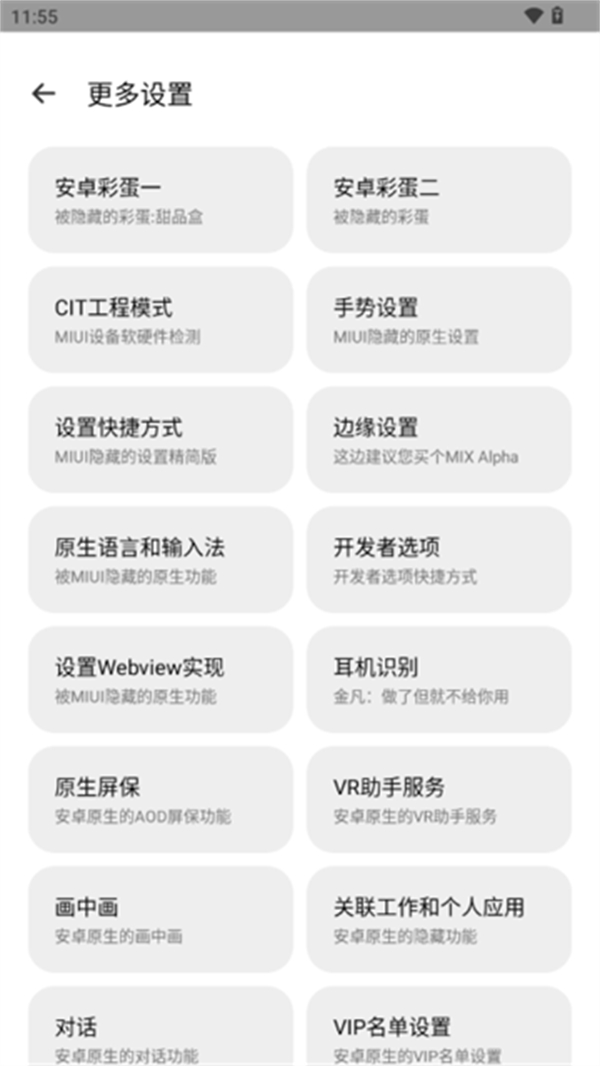
Task: Open the 画中画 card
Action: (x=160, y=920)
